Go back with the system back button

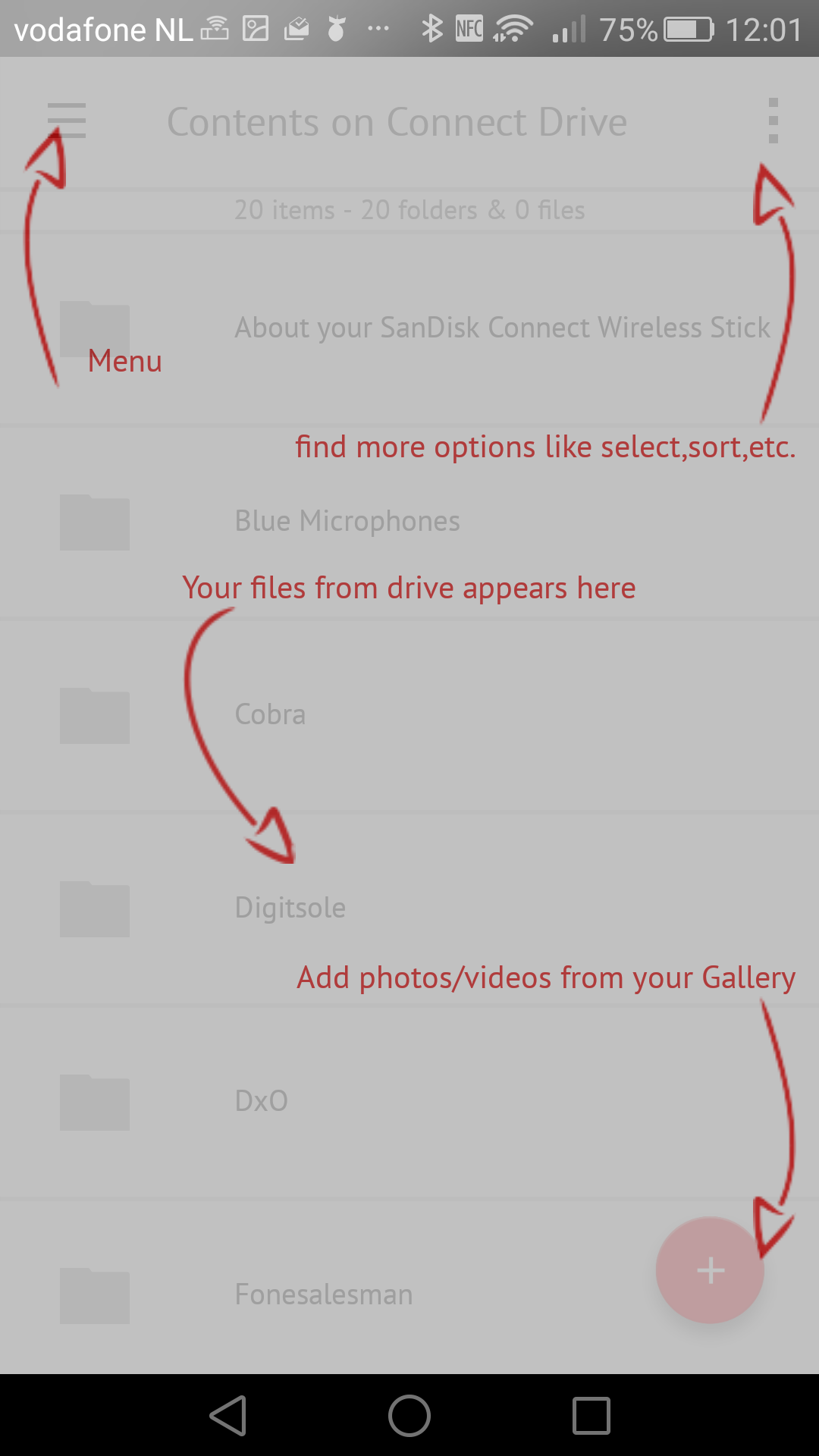point(228,1416)
